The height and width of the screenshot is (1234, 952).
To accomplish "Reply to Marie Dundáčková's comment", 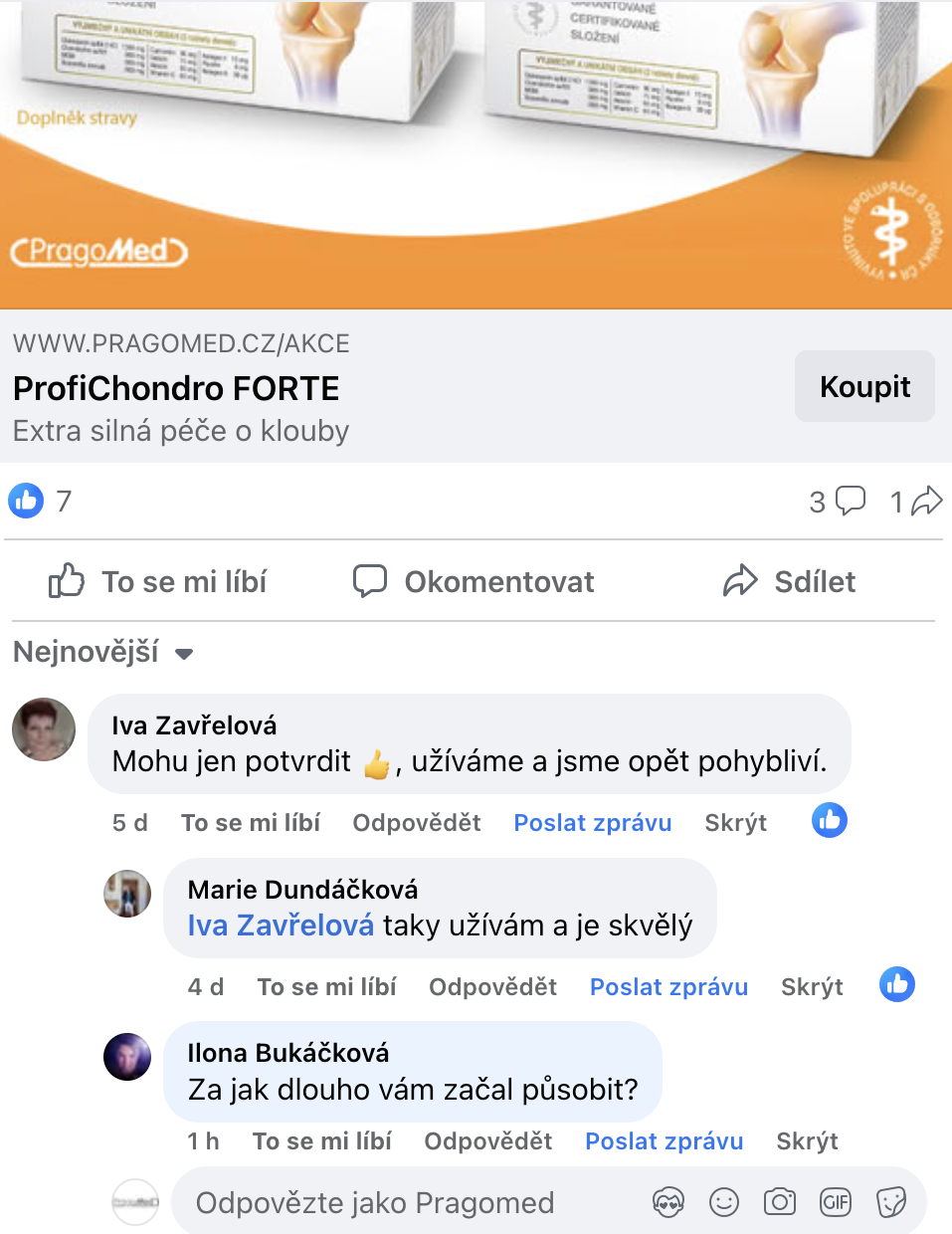I will pos(492,987).
